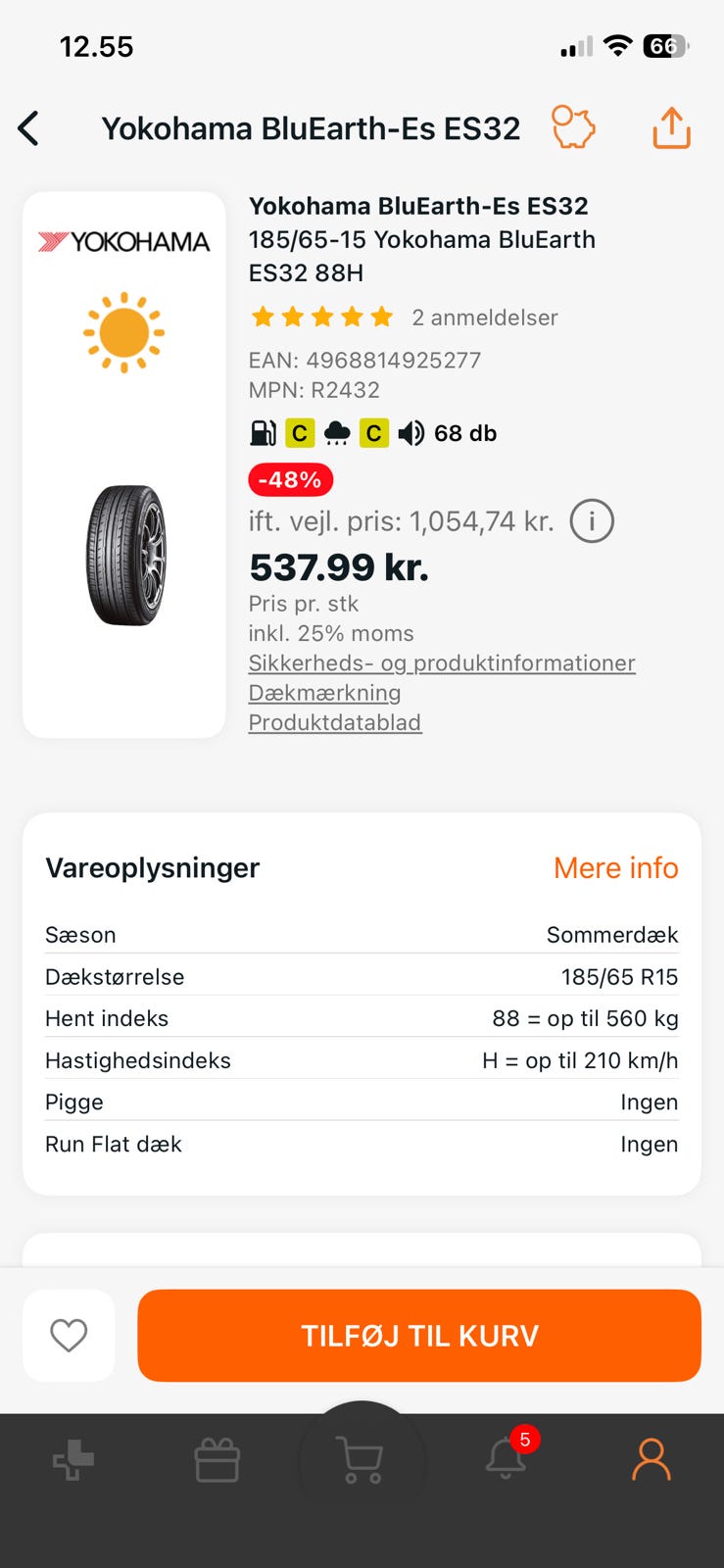724x1568 pixels.
Task: Switch to the profile tab
Action: point(652,1459)
